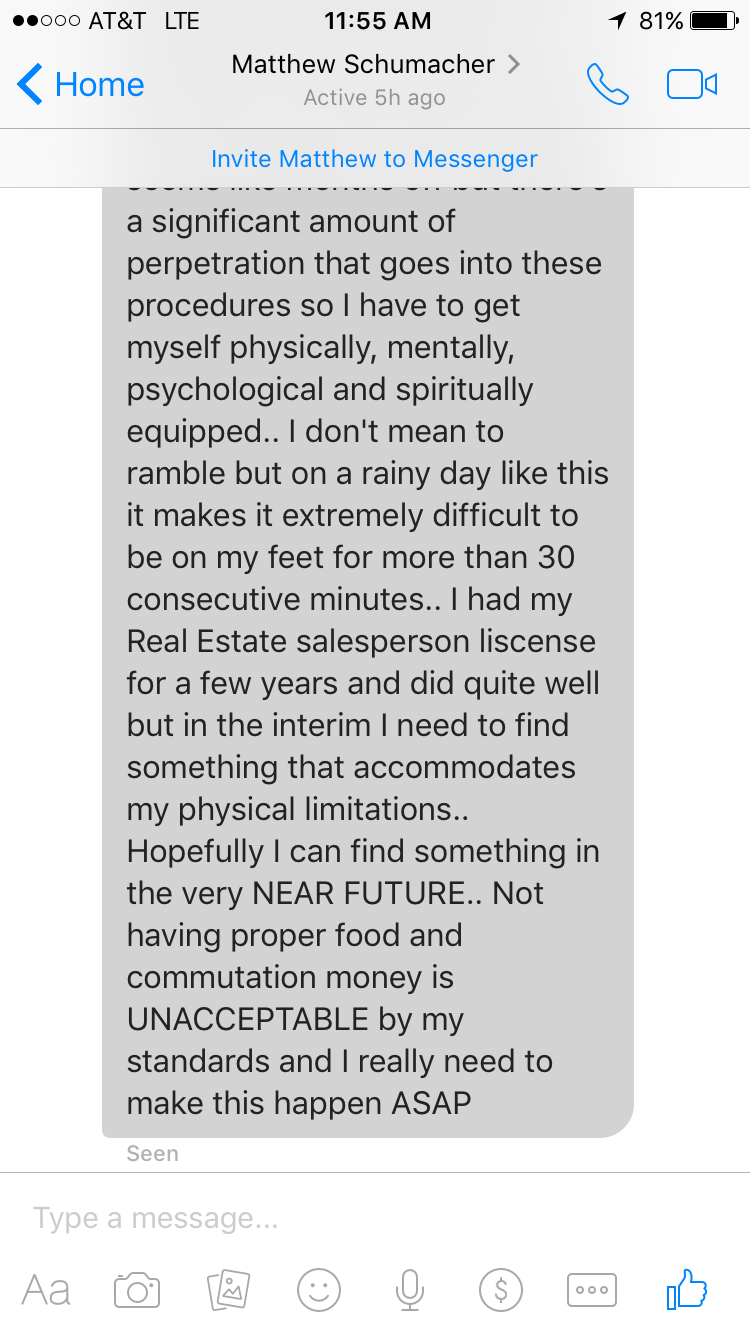
Task: Go back to Home
Action: click(x=80, y=85)
